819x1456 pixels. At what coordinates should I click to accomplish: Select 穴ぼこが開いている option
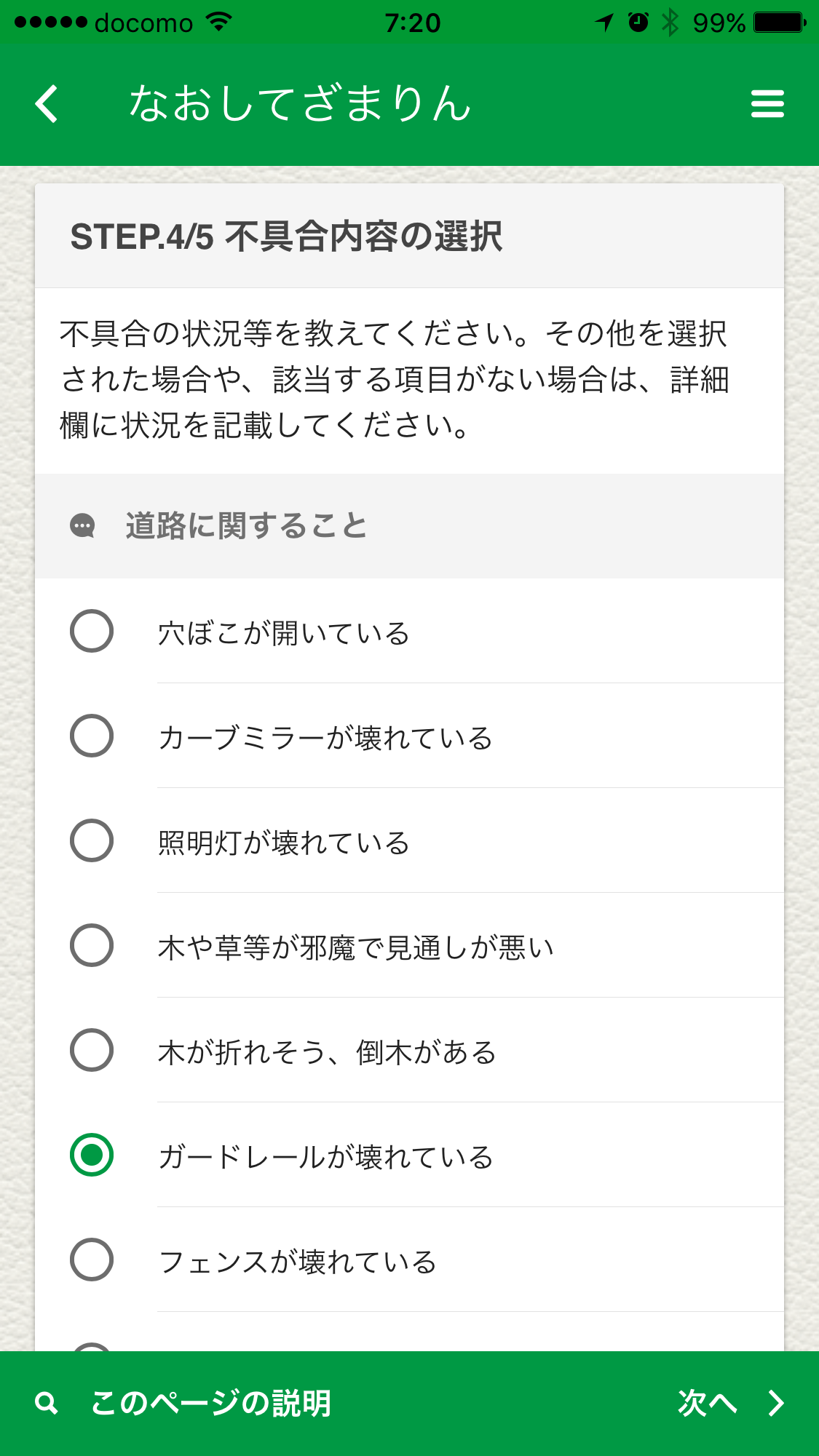click(x=409, y=631)
